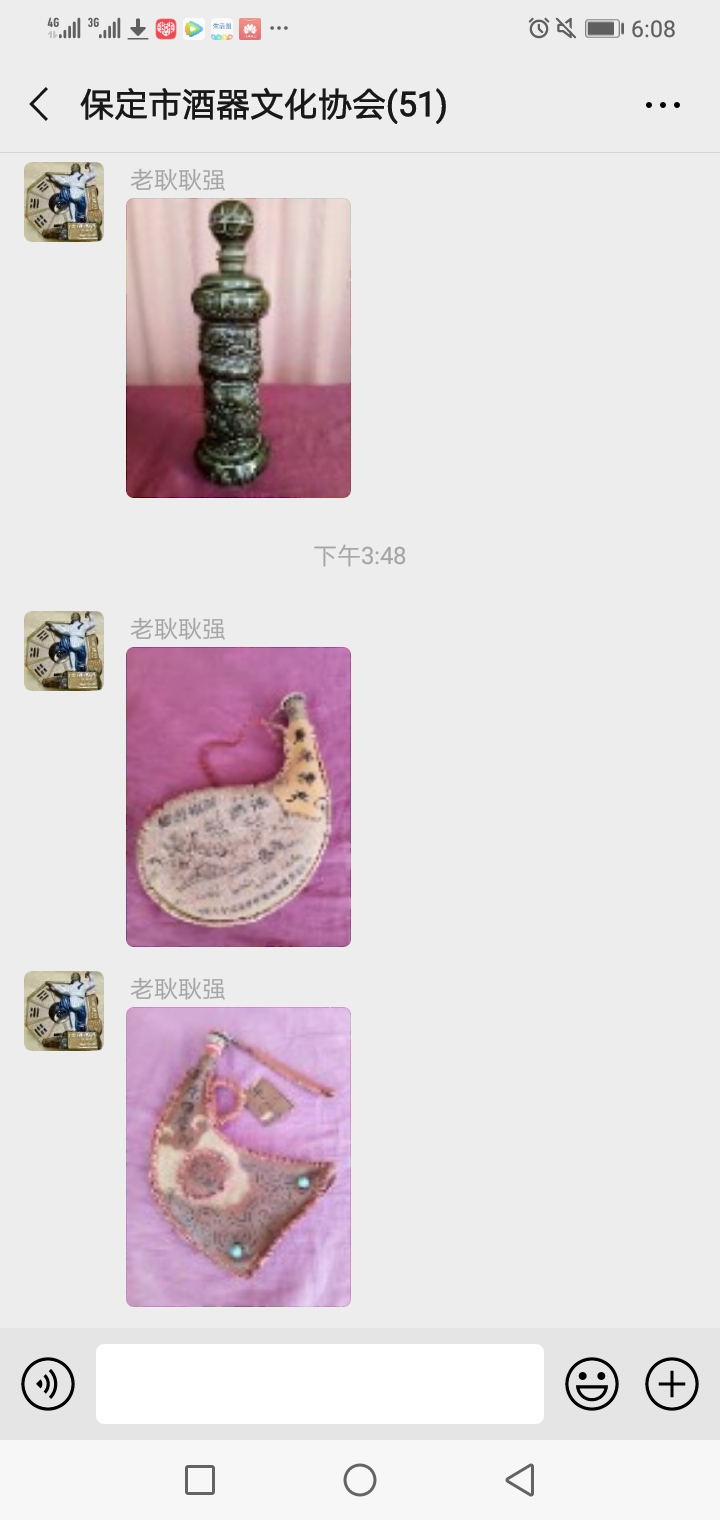The width and height of the screenshot is (720, 1520).
Task: Tap 老耿耿强's avatar beside the green bottle photo
Action: point(64,202)
